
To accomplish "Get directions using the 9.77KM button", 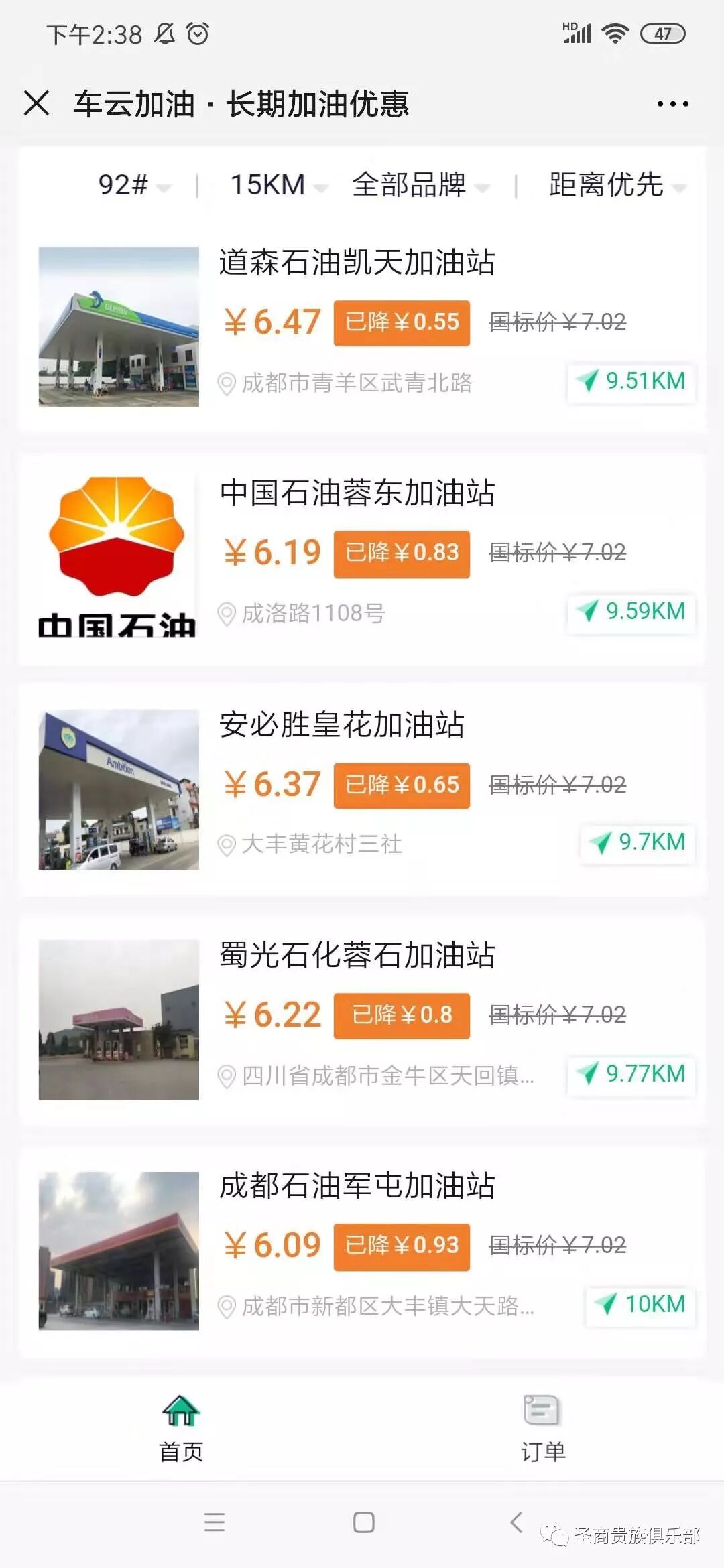I will (x=631, y=1074).
